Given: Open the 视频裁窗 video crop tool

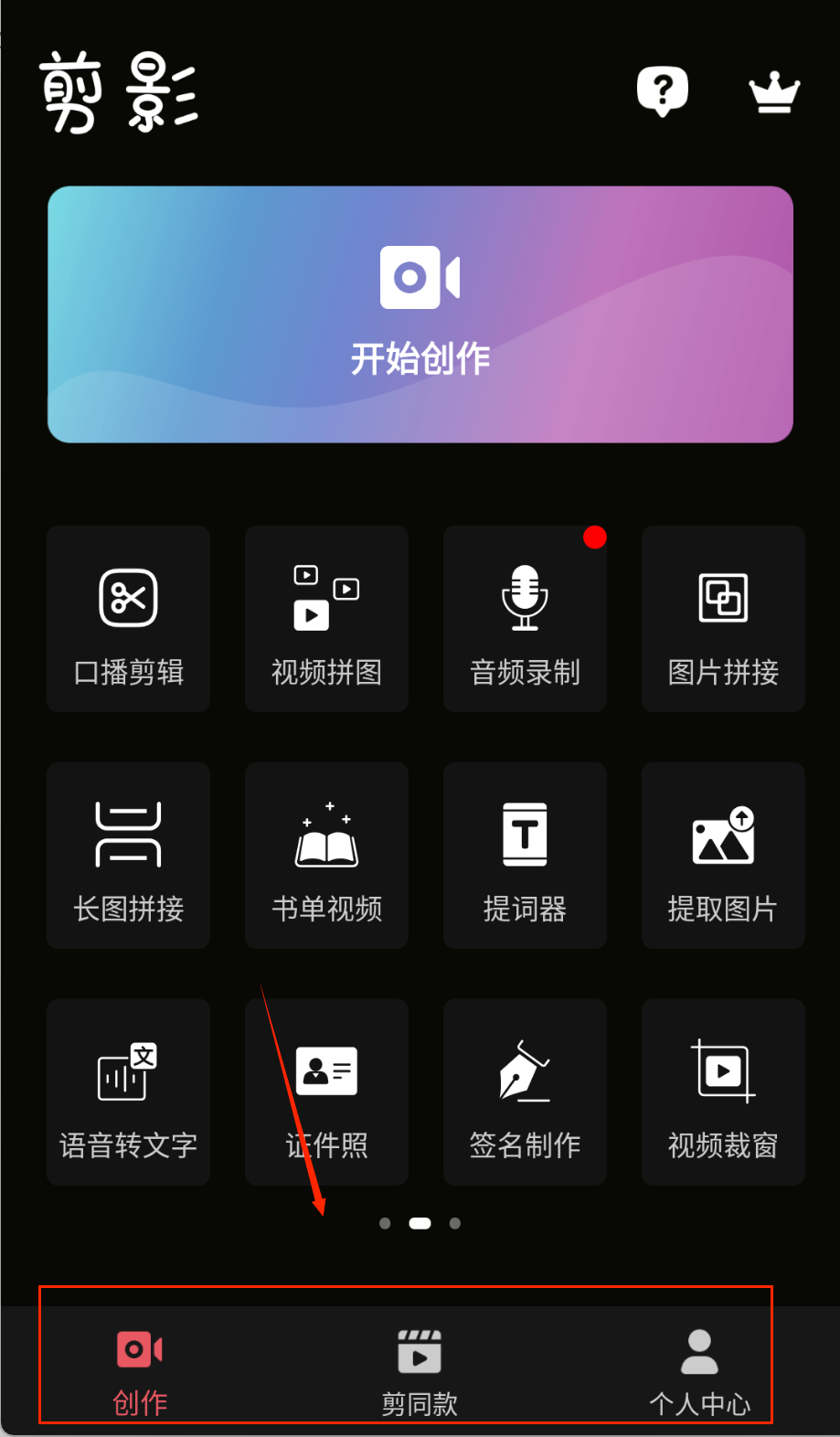Looking at the screenshot, I should click(x=723, y=1092).
